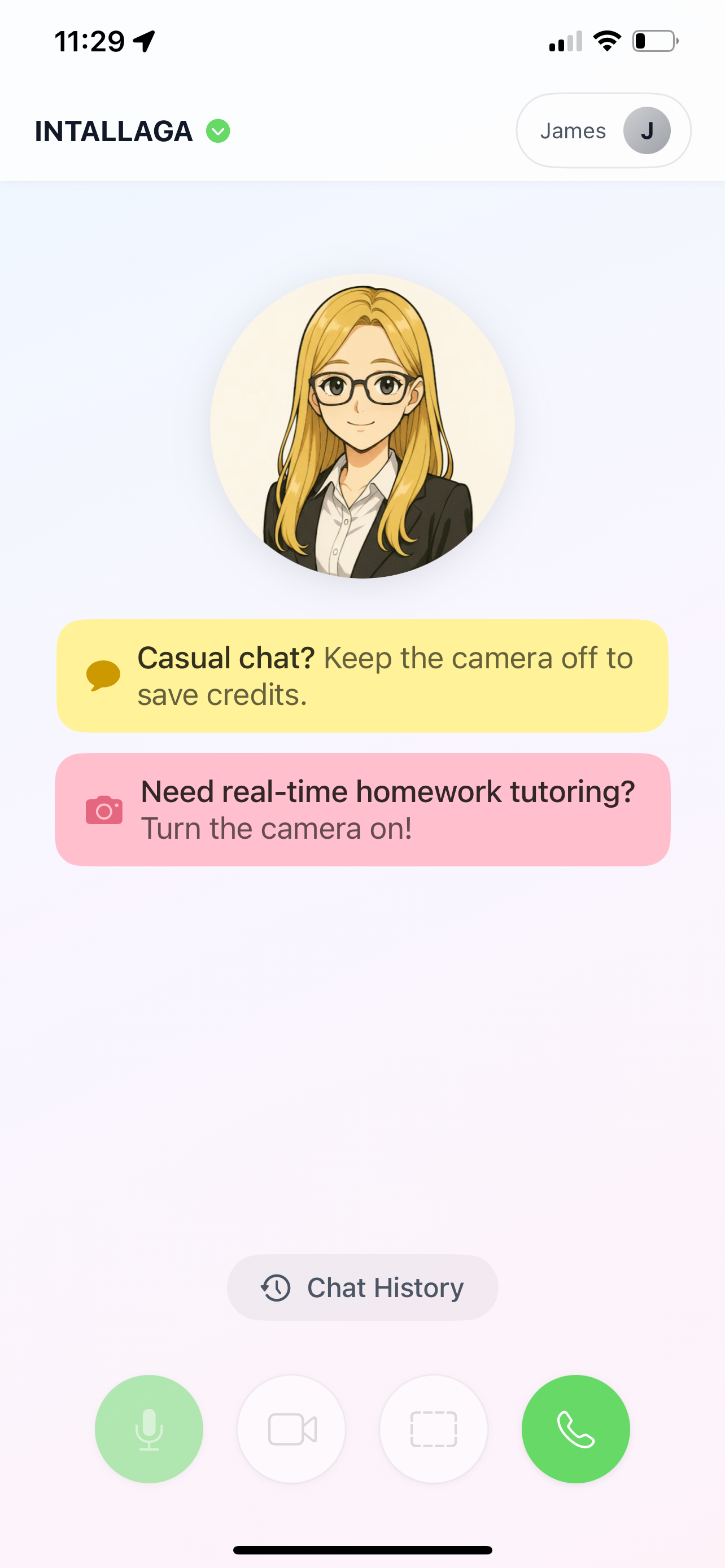Expand the green INTALLAGA dropdown chevron

(x=218, y=131)
